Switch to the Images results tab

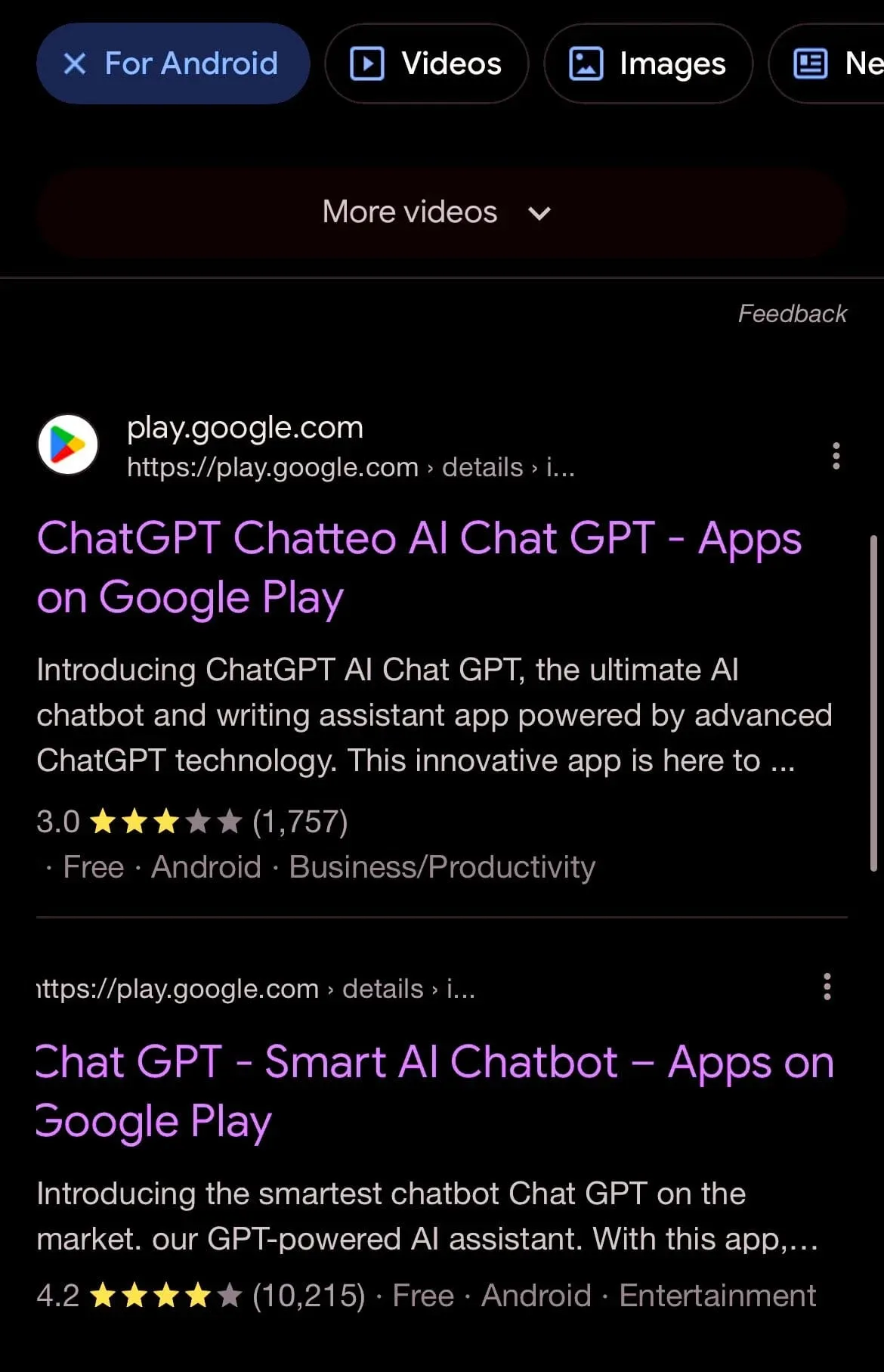tap(648, 63)
